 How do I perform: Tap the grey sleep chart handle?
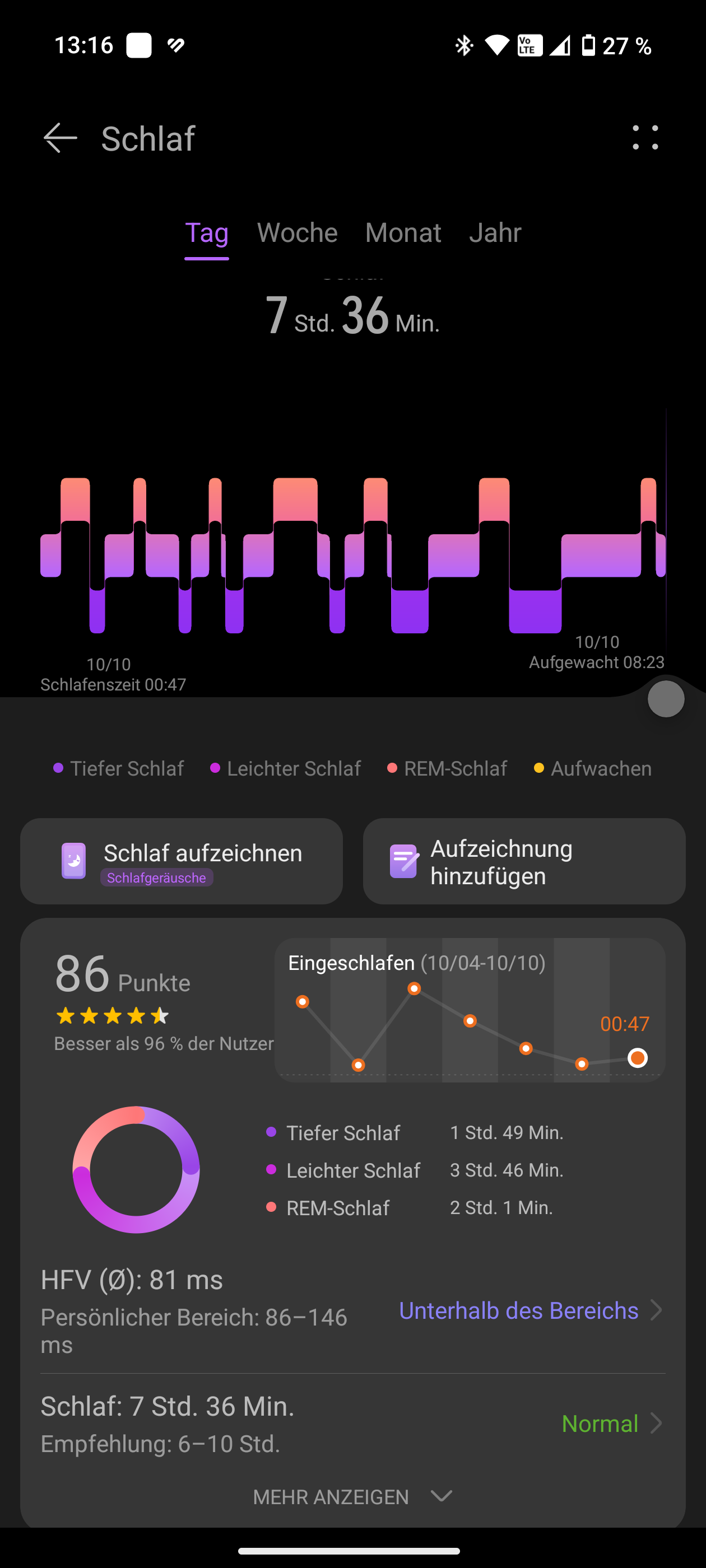[666, 699]
